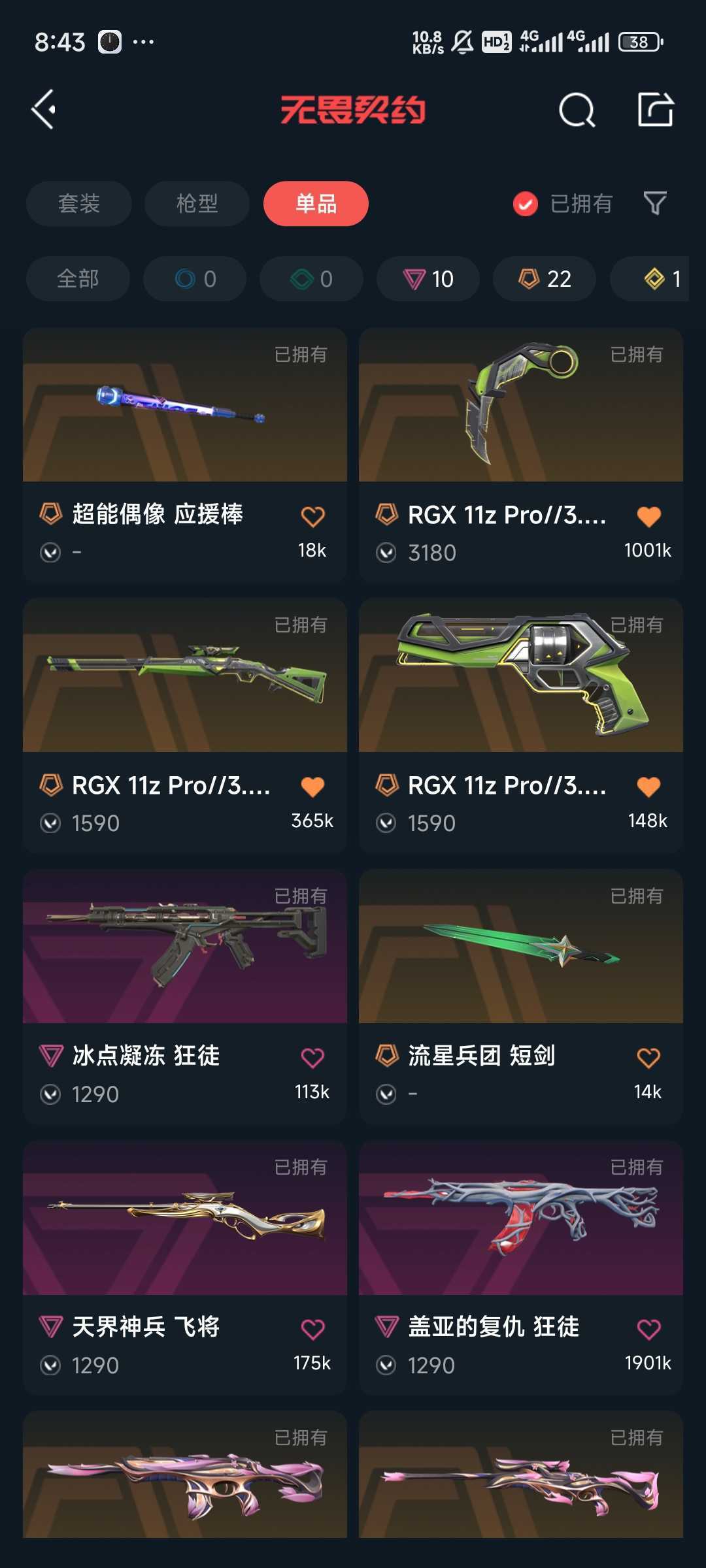Open the funnel filter icon

coord(655,203)
